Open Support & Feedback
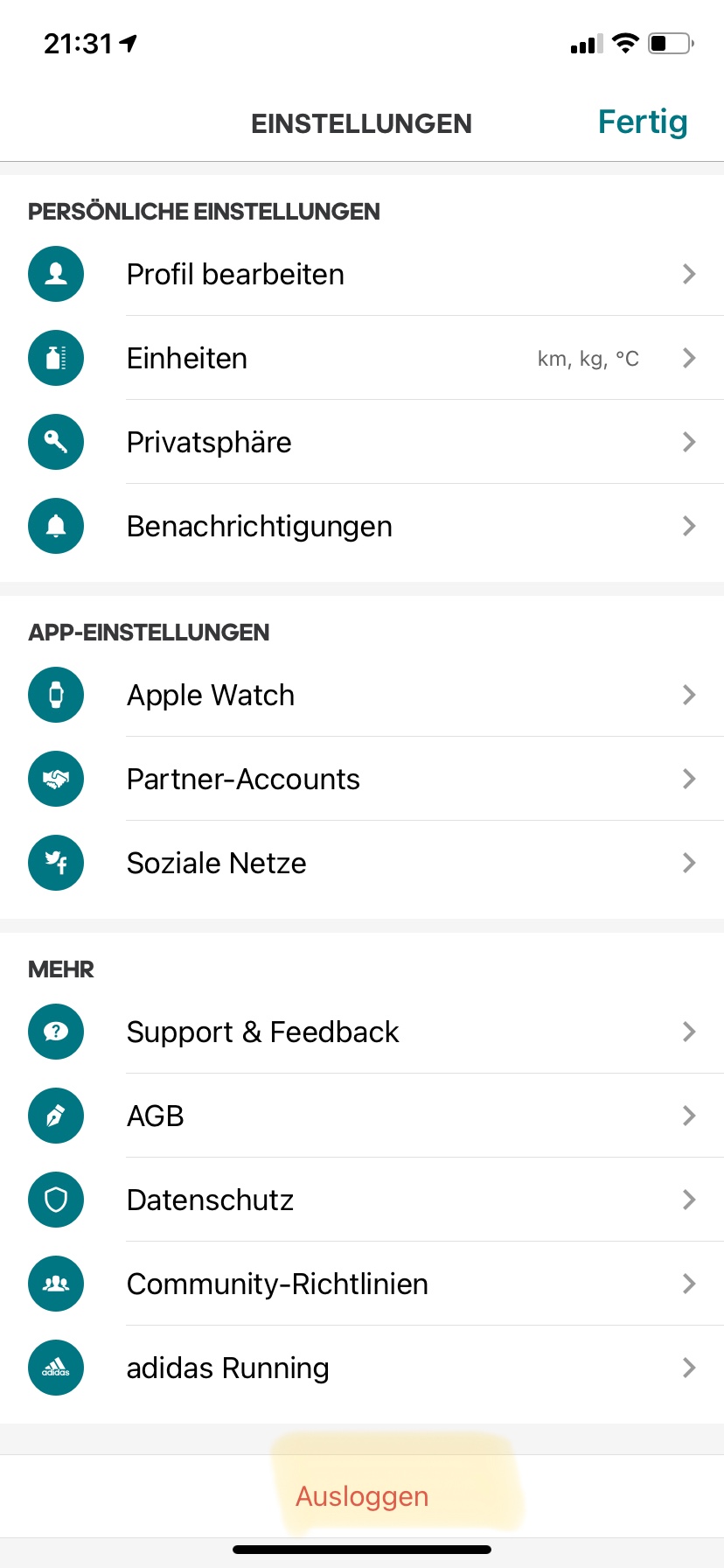The height and width of the screenshot is (1568, 724). tap(362, 1032)
